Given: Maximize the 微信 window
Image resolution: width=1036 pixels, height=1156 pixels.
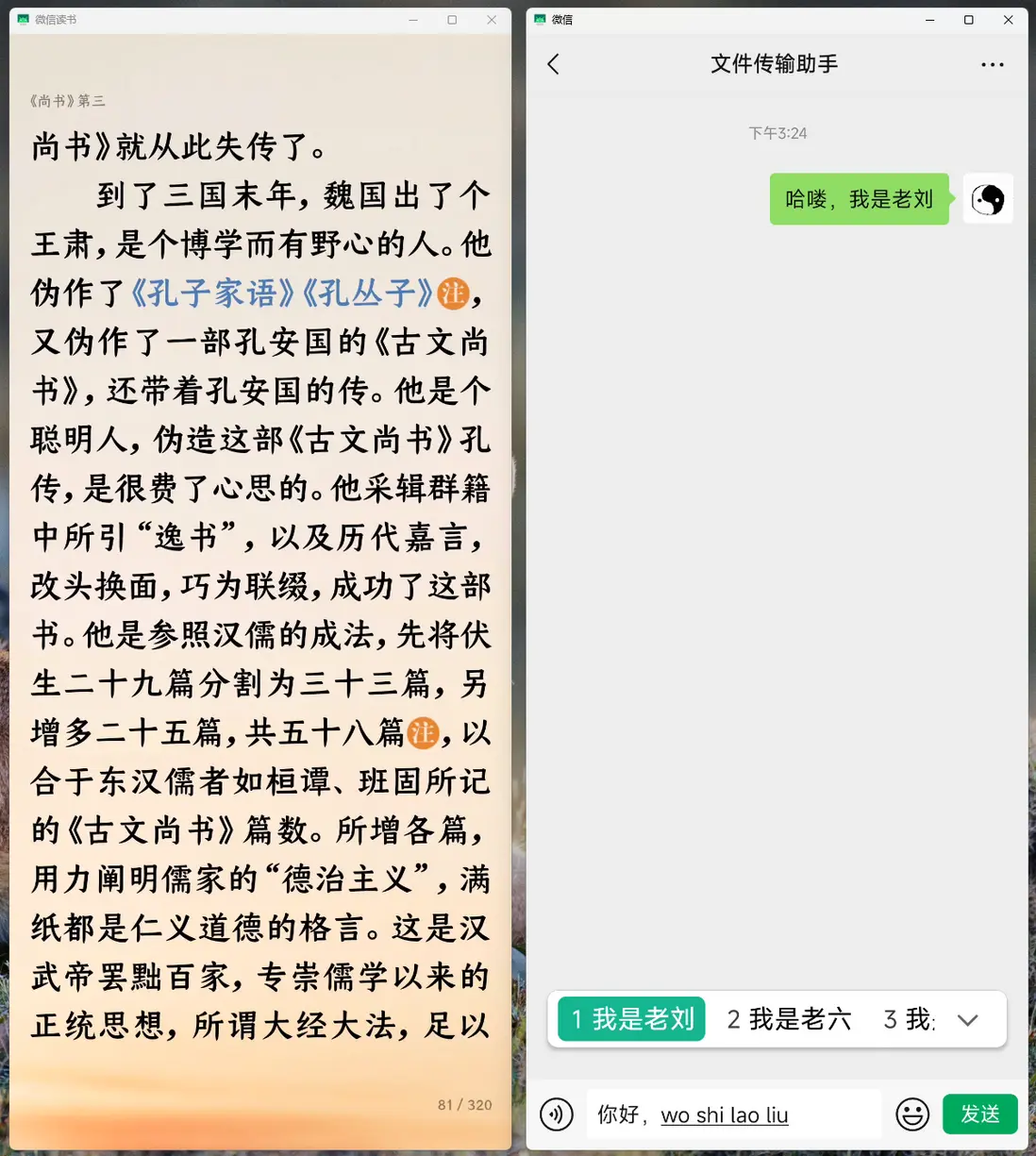Looking at the screenshot, I should pyautogui.click(x=968, y=20).
